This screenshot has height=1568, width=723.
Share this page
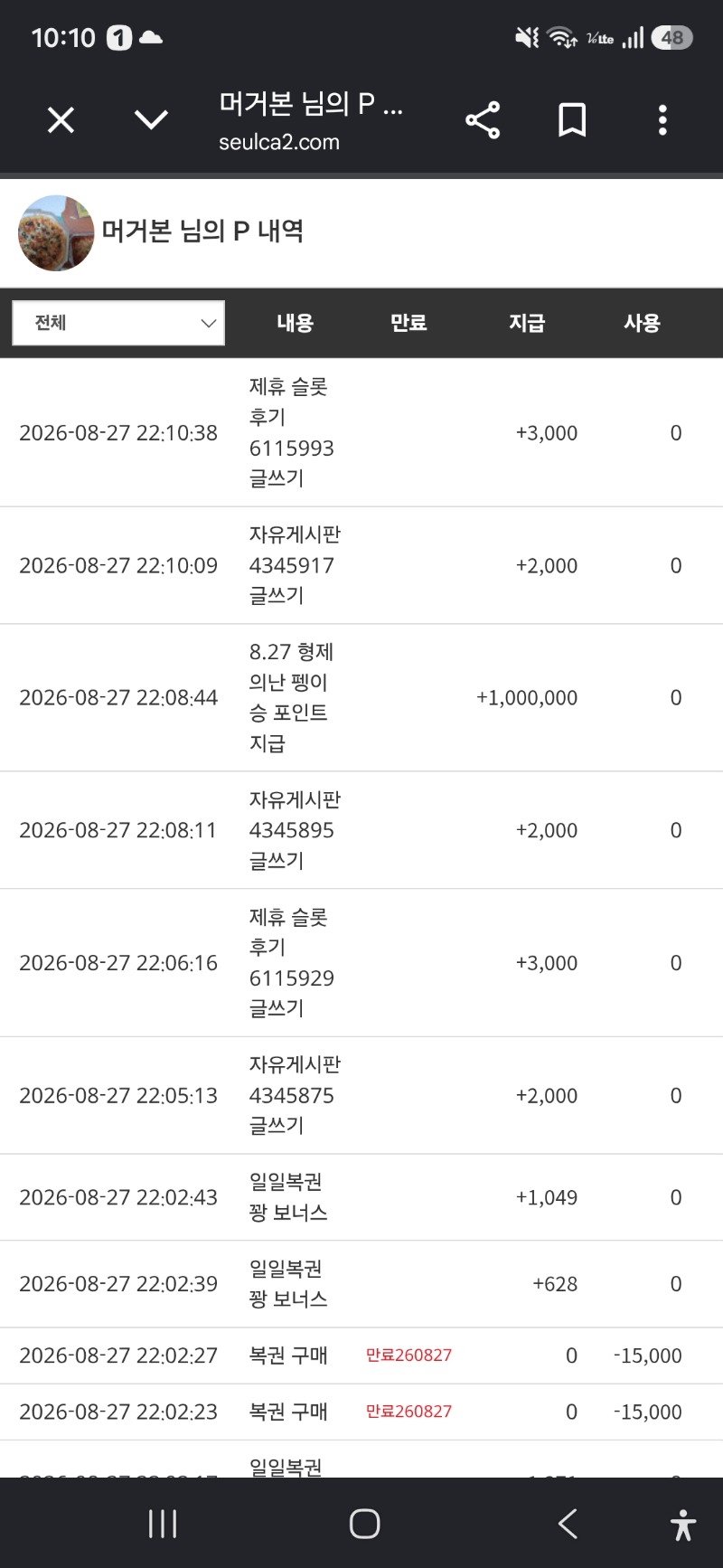[483, 120]
